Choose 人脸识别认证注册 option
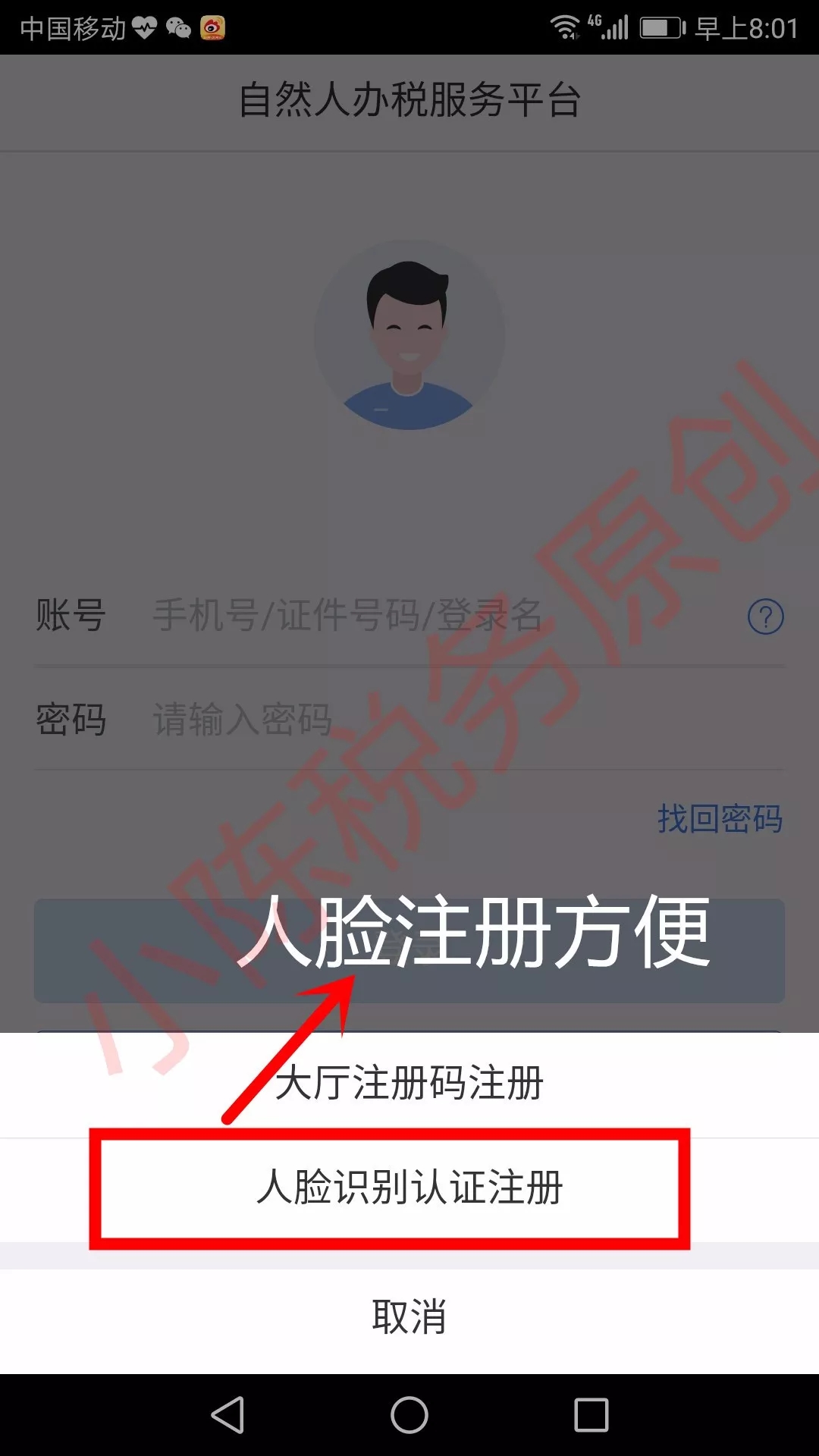 [x=409, y=1188]
